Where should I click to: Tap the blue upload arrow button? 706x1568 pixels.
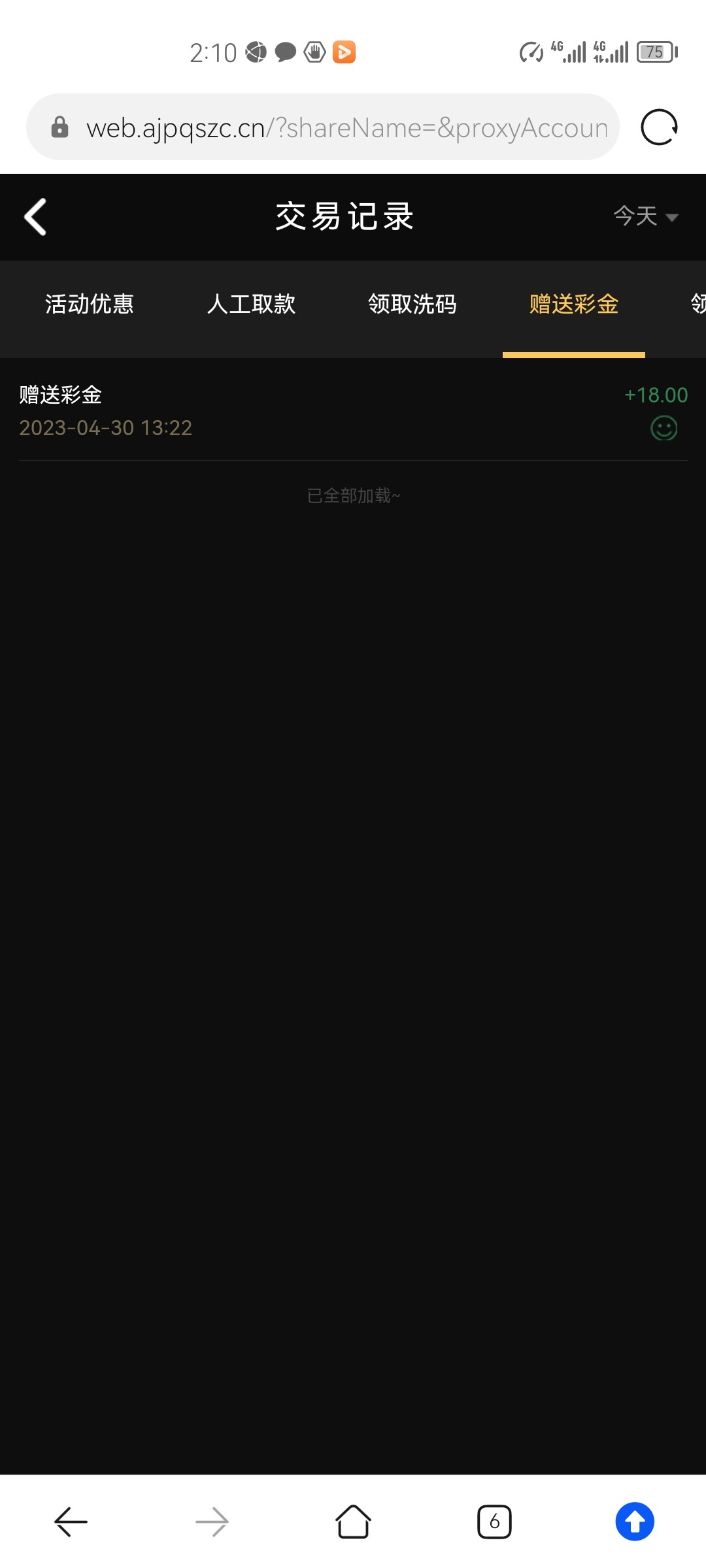tap(635, 1522)
